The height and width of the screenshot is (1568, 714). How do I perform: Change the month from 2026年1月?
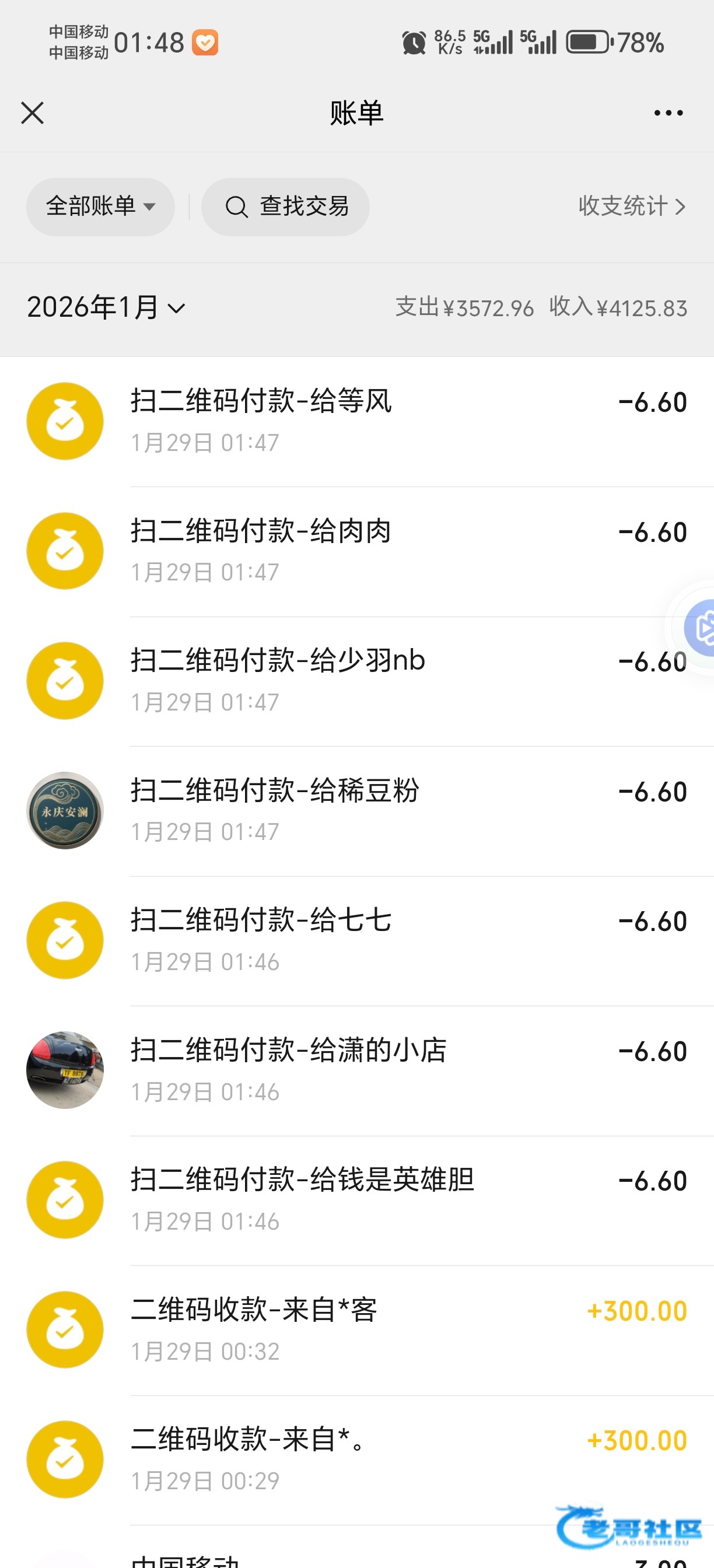[106, 307]
